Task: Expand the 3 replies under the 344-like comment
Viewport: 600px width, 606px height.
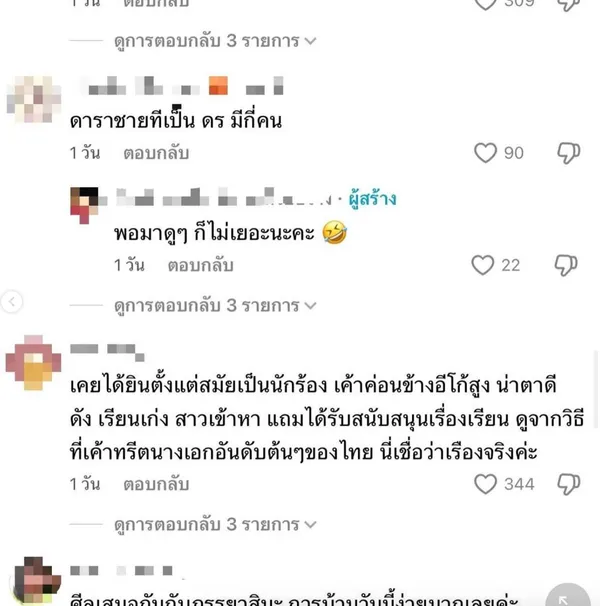Action: 215,524
